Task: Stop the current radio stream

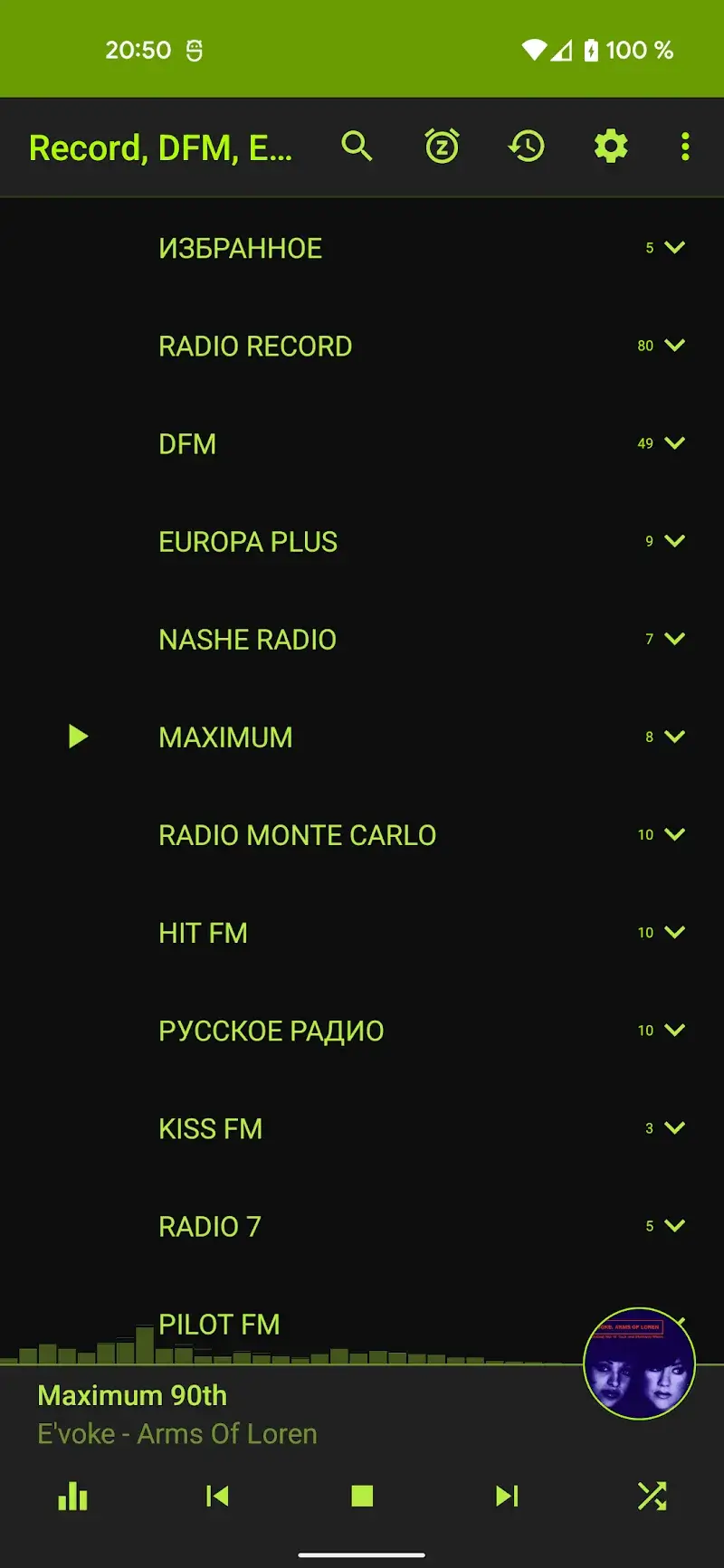Action: [x=361, y=1497]
